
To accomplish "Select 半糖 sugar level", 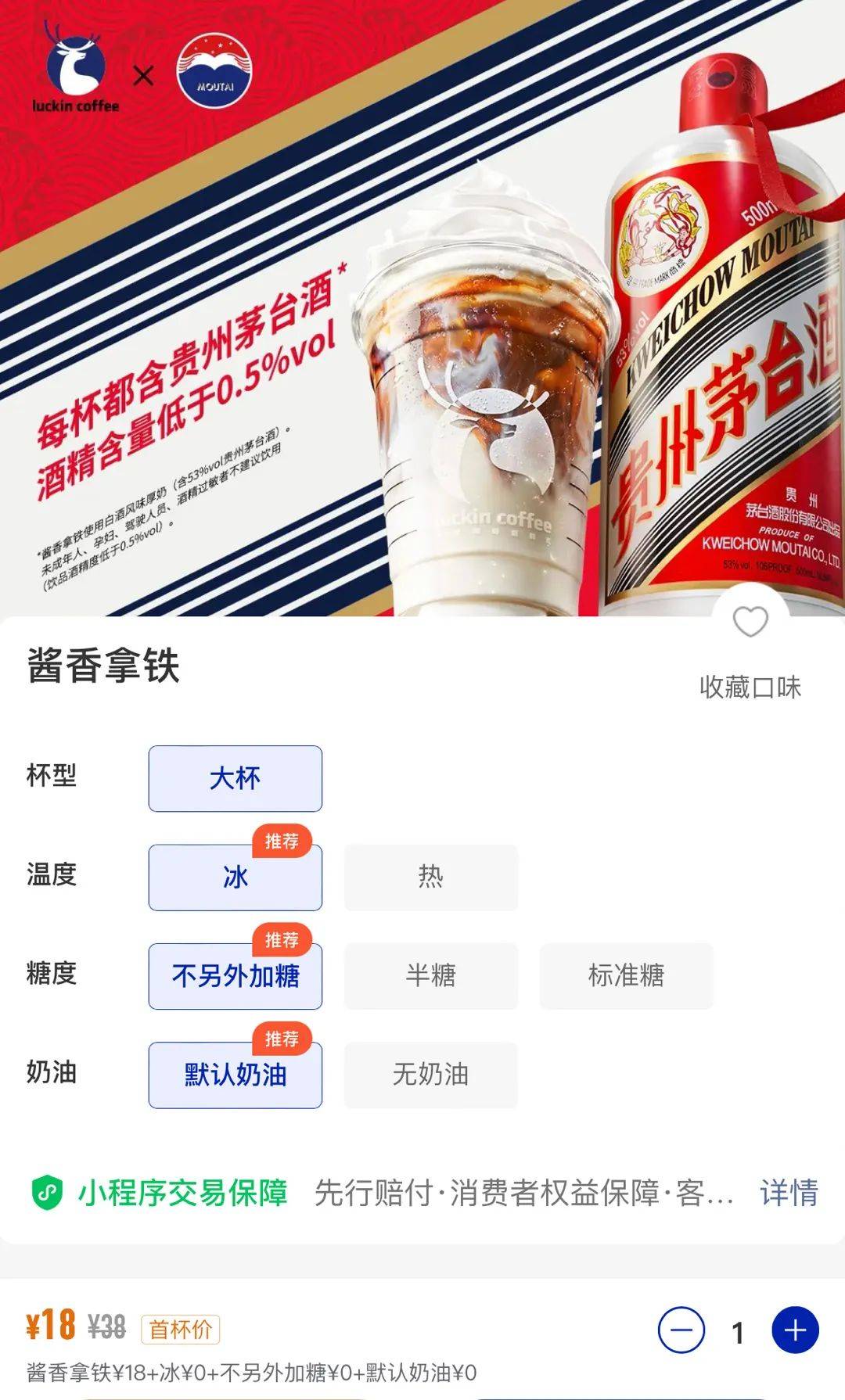I will tap(430, 976).
